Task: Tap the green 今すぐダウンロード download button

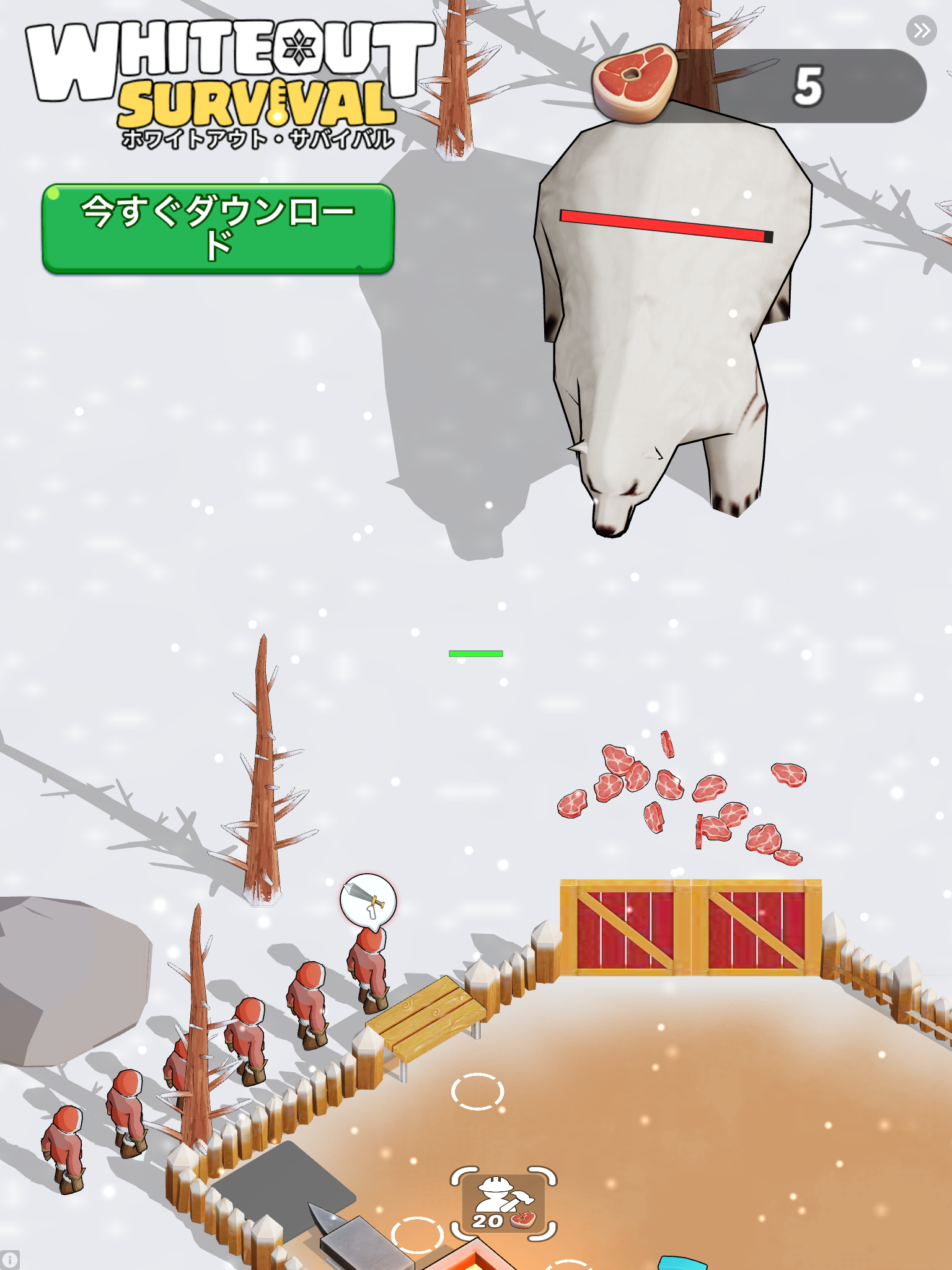Action: pyautogui.click(x=218, y=228)
